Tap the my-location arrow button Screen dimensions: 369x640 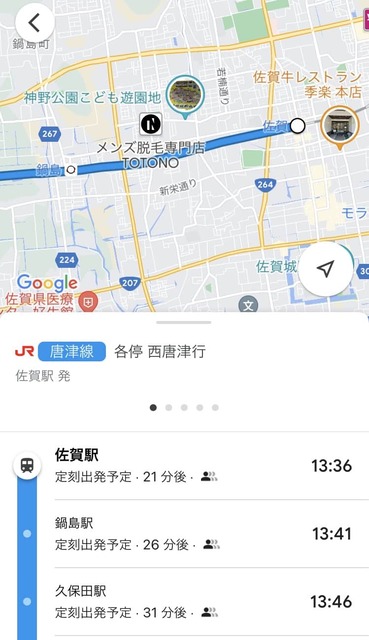pyautogui.click(x=326, y=269)
